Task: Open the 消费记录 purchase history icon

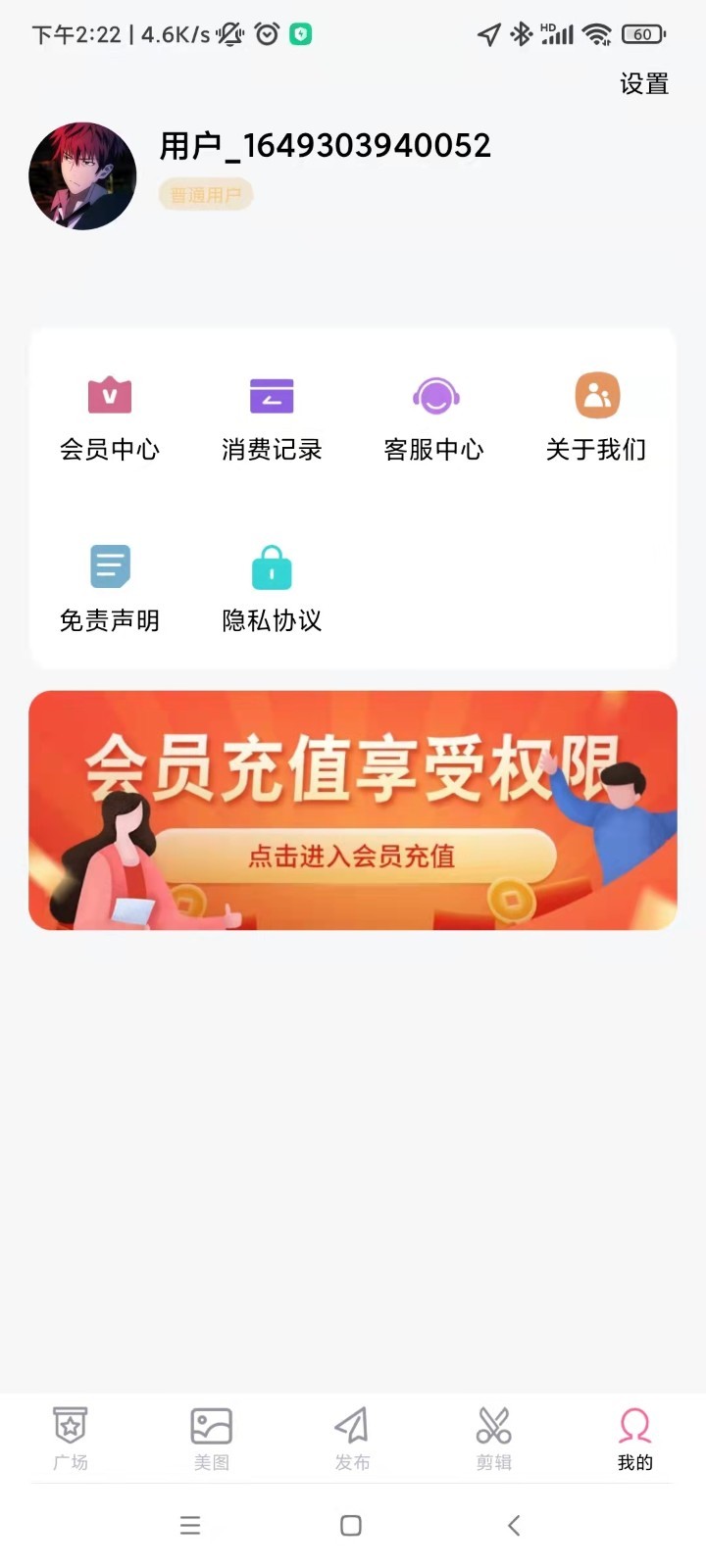Action: [x=272, y=396]
